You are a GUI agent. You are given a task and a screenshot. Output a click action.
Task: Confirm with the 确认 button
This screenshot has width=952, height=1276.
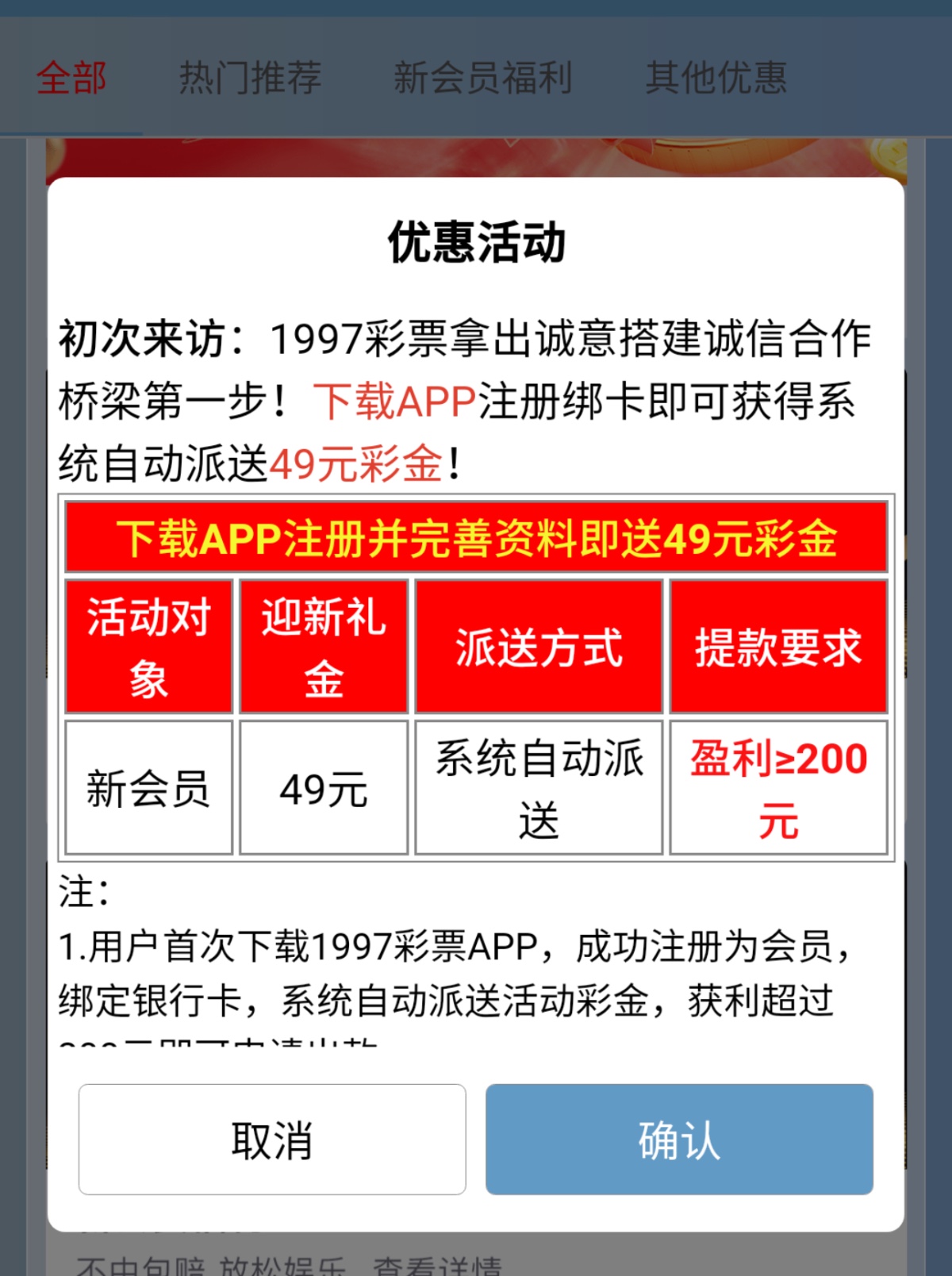click(679, 1139)
